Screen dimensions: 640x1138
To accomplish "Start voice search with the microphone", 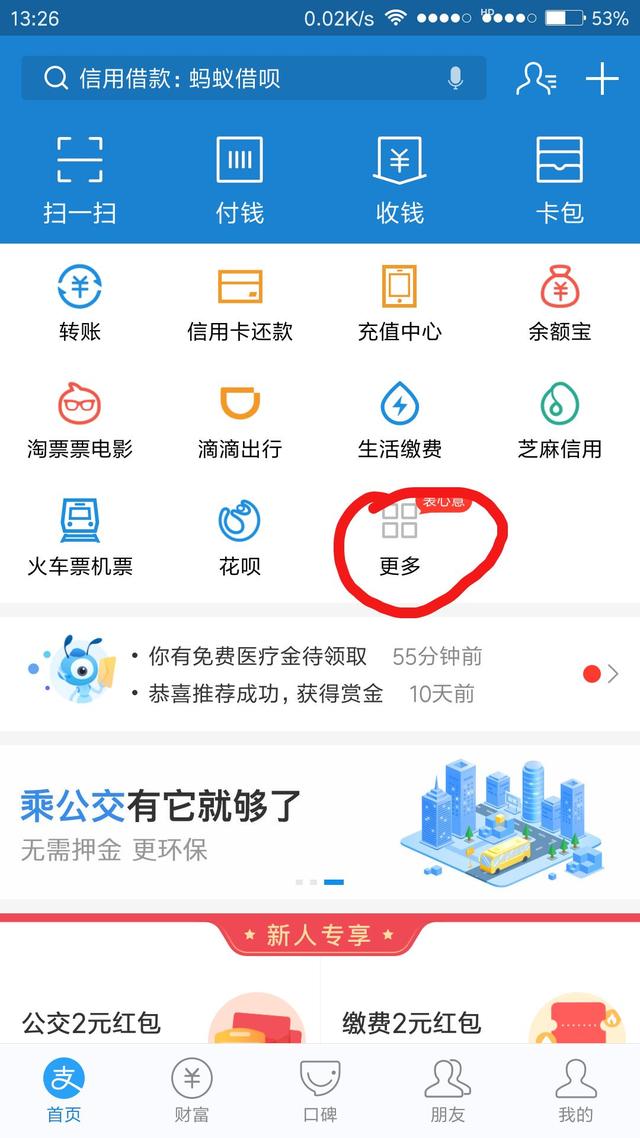I will pyautogui.click(x=456, y=78).
